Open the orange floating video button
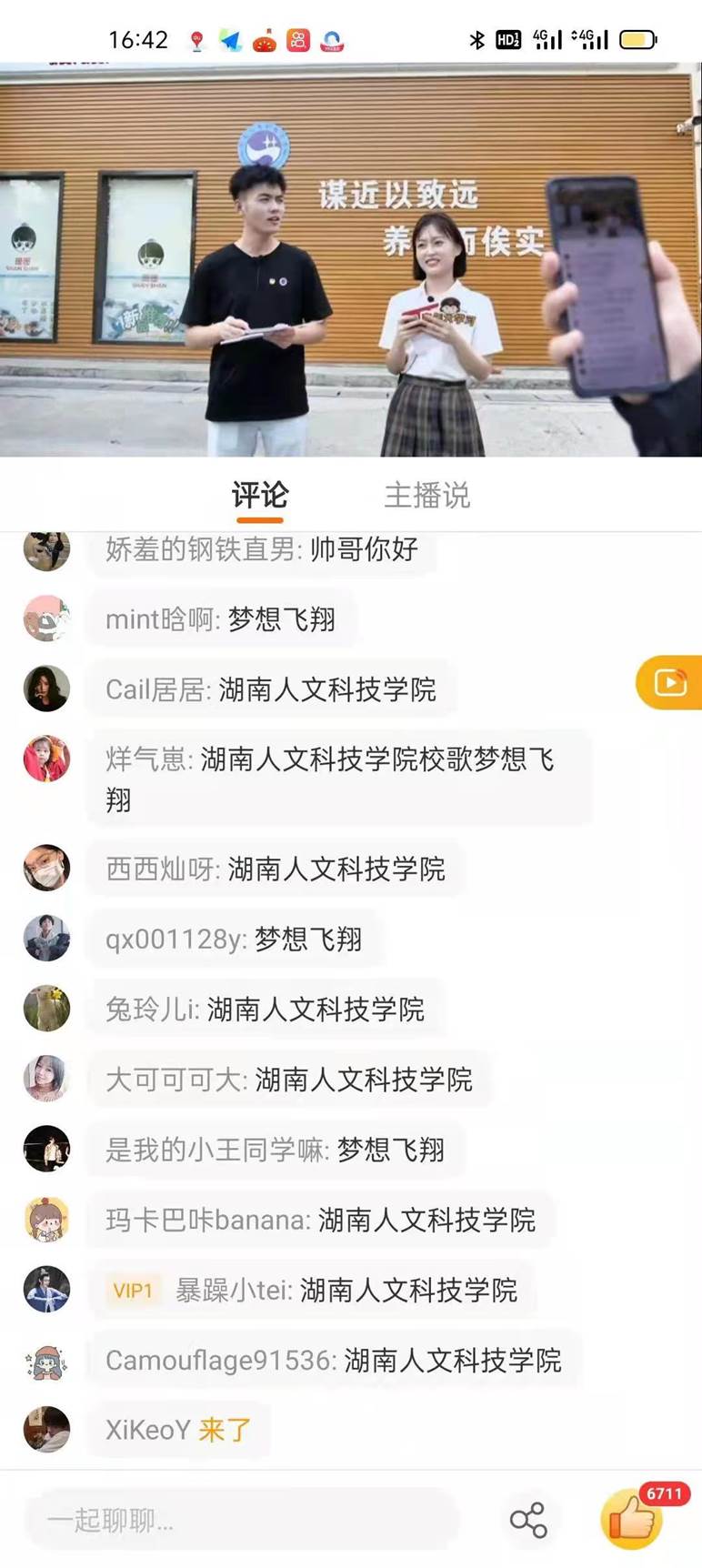 click(x=669, y=682)
